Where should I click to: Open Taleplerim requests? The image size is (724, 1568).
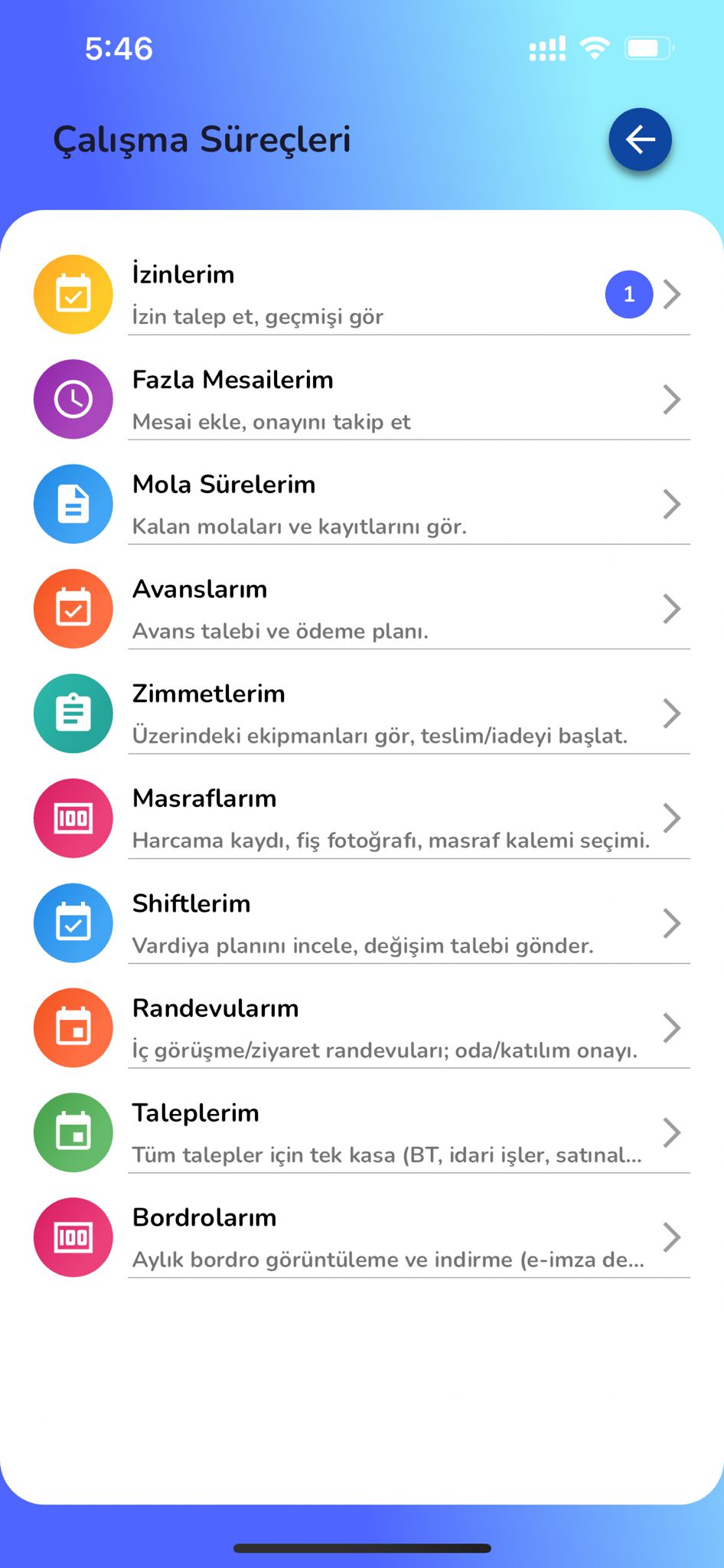click(x=362, y=1133)
